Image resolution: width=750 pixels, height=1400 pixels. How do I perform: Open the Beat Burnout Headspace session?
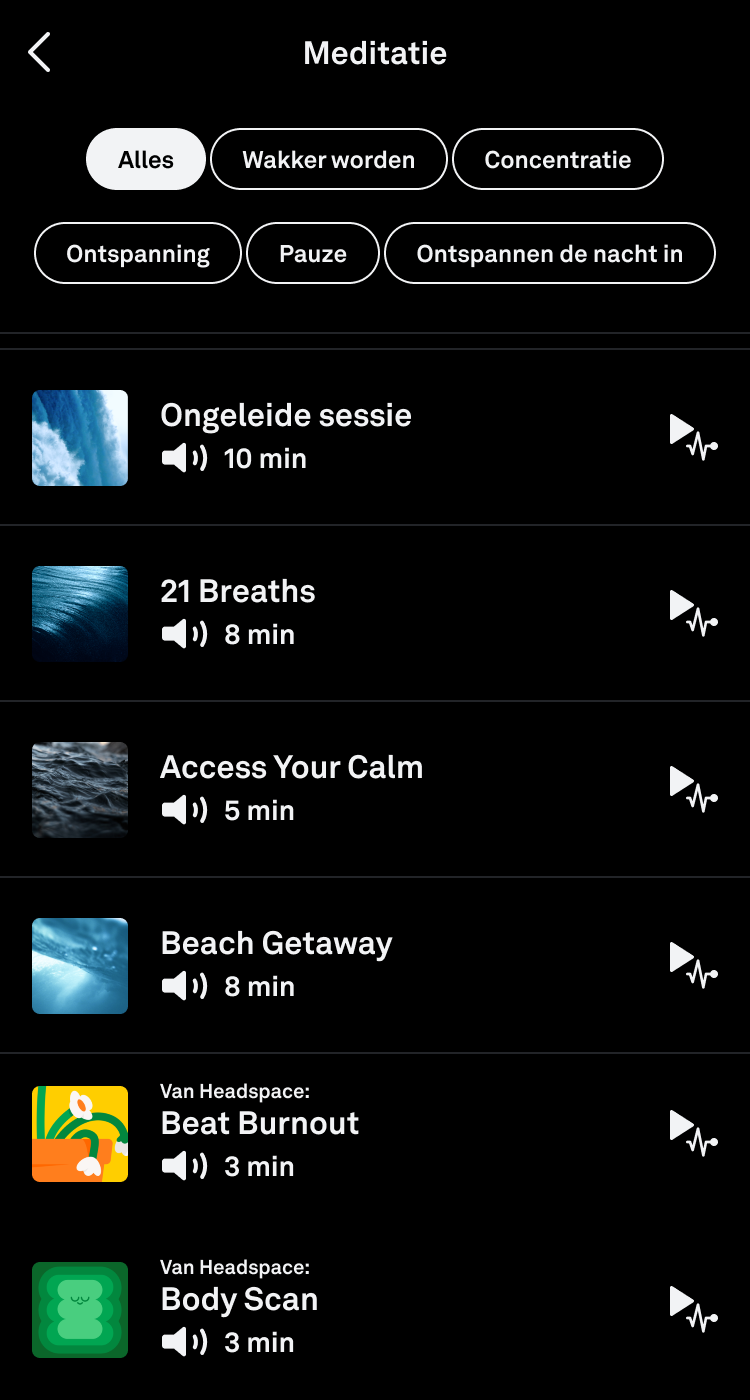tap(260, 1132)
